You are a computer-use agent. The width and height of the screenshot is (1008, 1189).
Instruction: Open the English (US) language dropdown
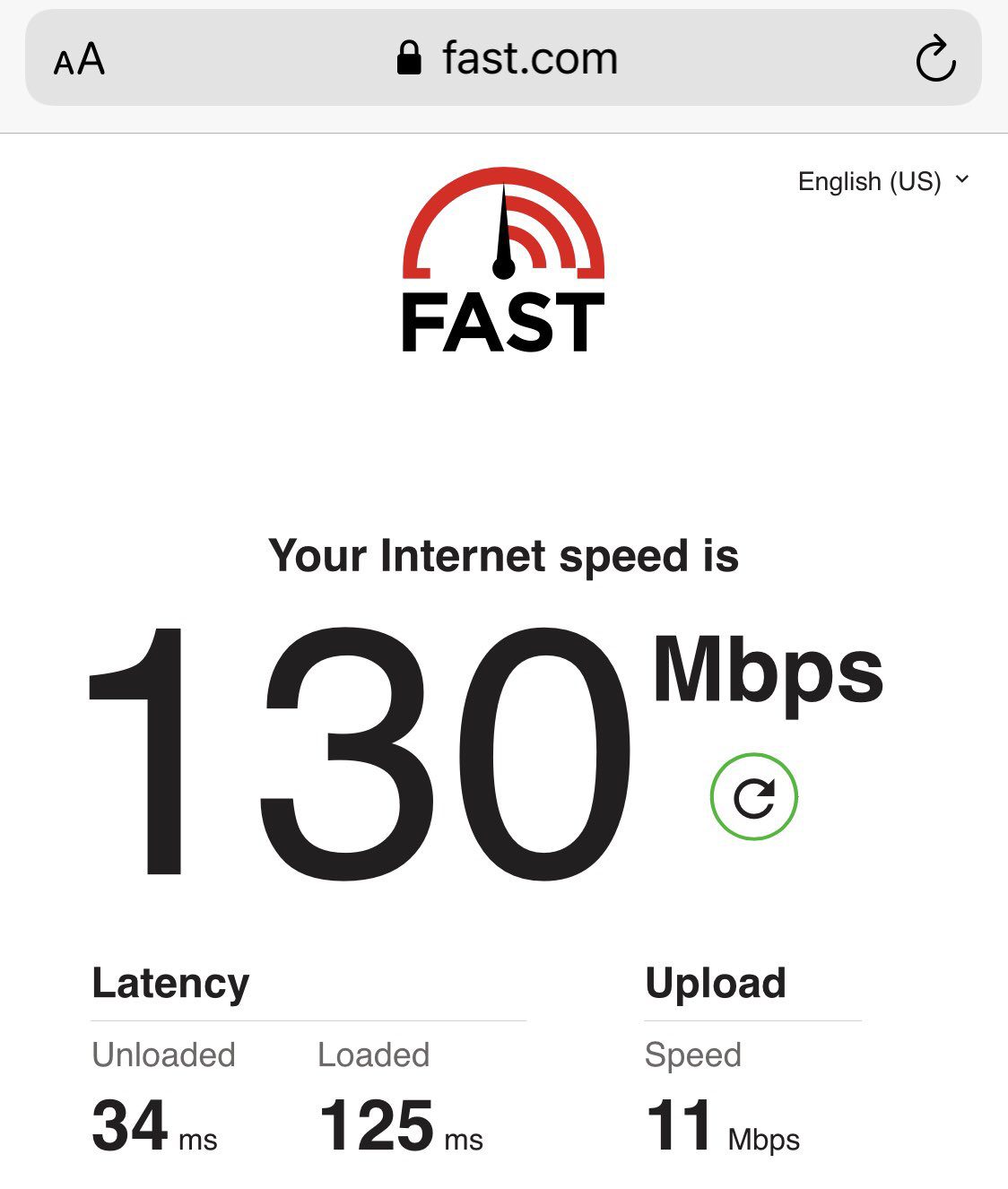(x=882, y=181)
